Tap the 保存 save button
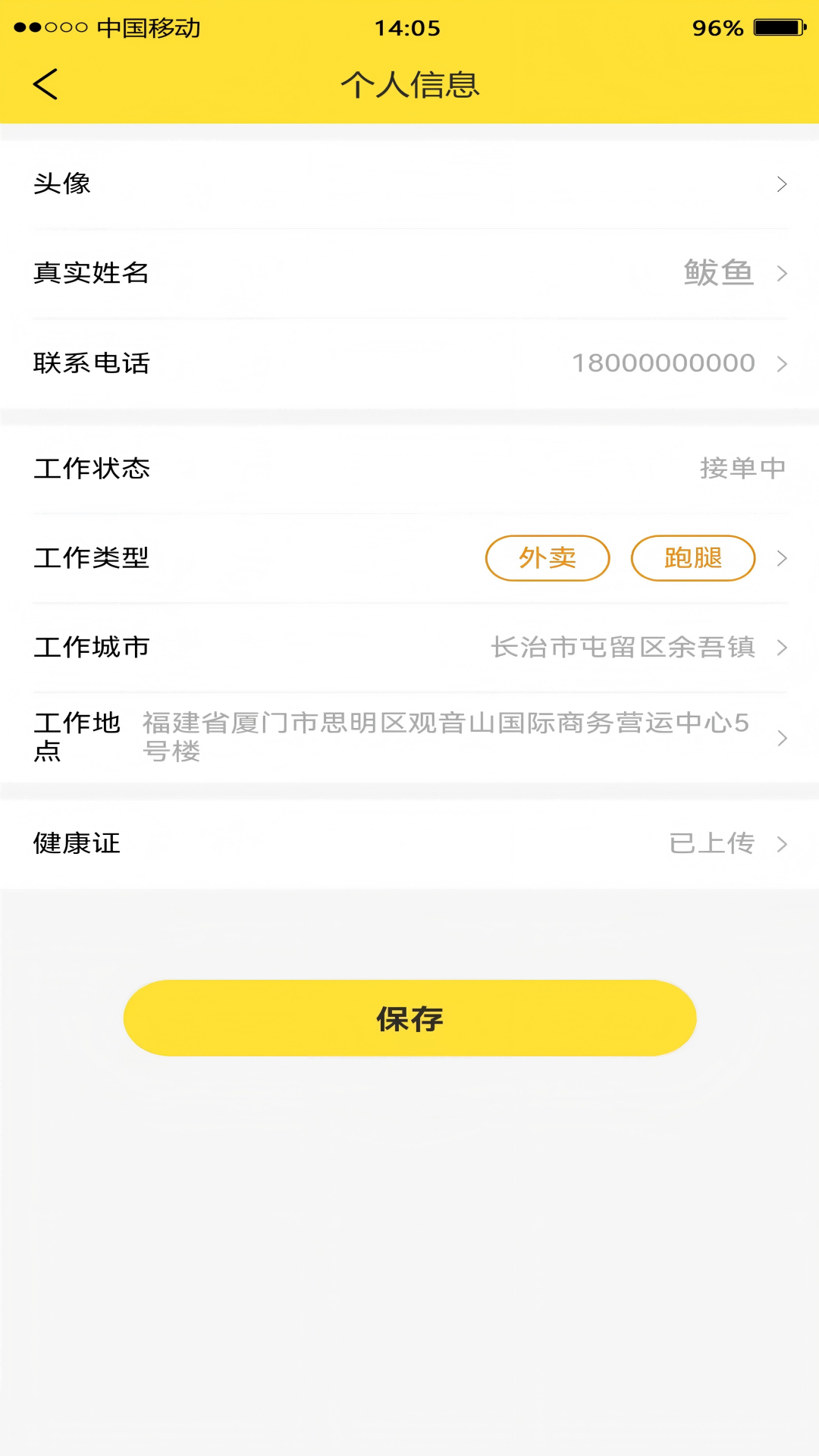Screen dimensions: 819x1456 click(409, 1018)
